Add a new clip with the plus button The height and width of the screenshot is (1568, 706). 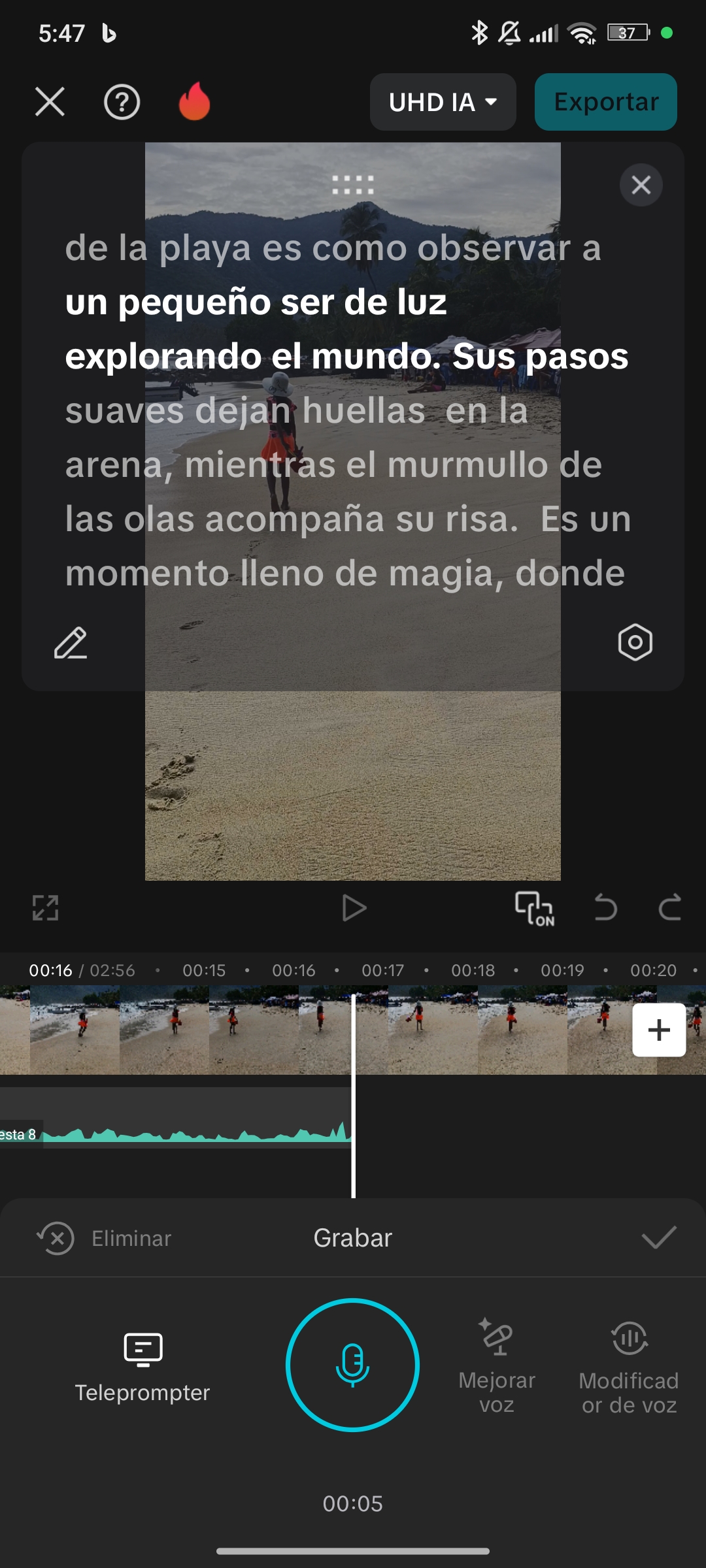(659, 1030)
